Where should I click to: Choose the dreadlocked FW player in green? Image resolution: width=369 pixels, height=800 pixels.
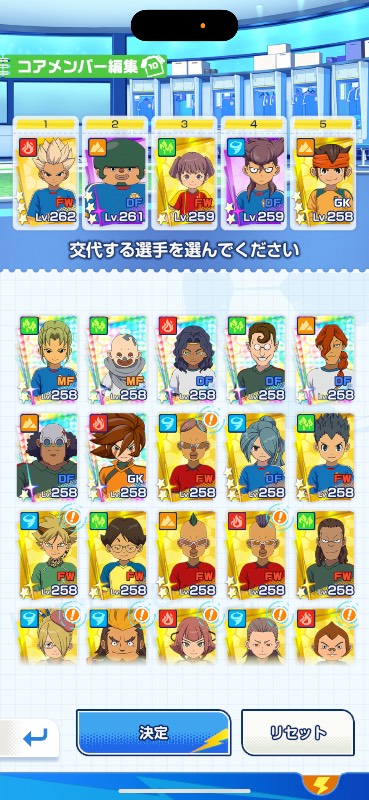click(x=325, y=555)
